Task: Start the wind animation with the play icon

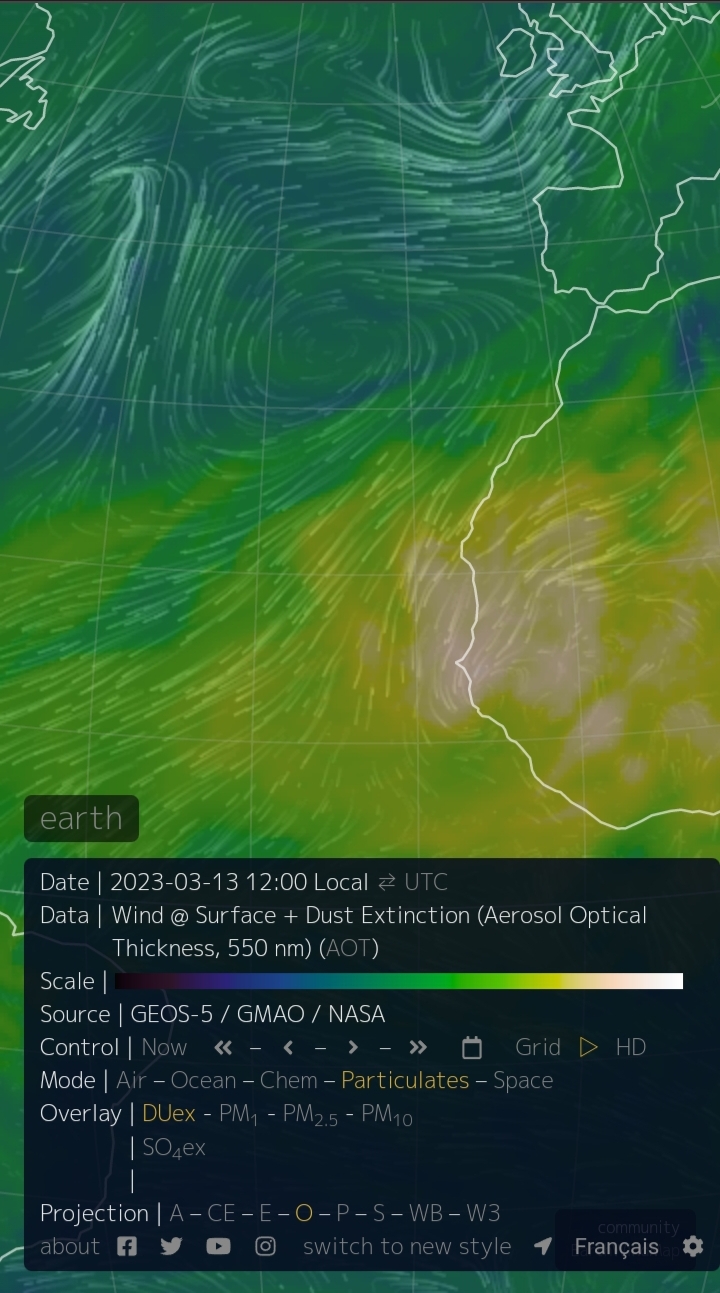Action: [589, 1047]
